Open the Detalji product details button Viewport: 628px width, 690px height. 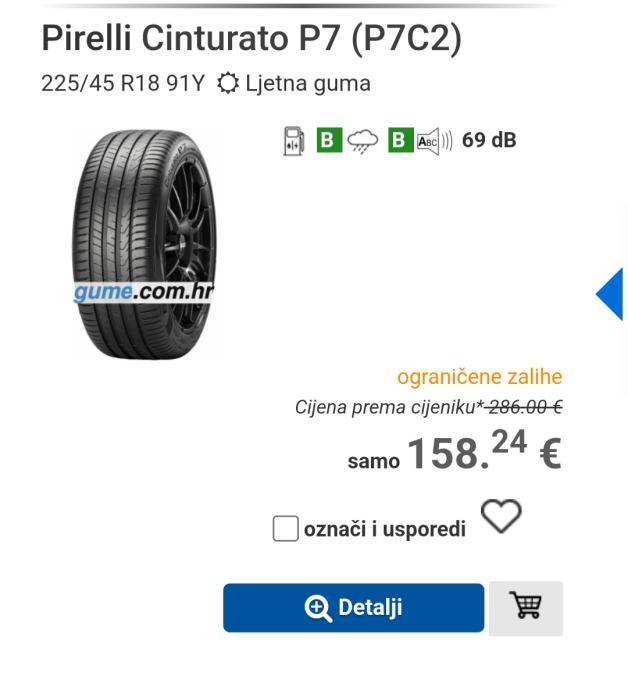[353, 608]
